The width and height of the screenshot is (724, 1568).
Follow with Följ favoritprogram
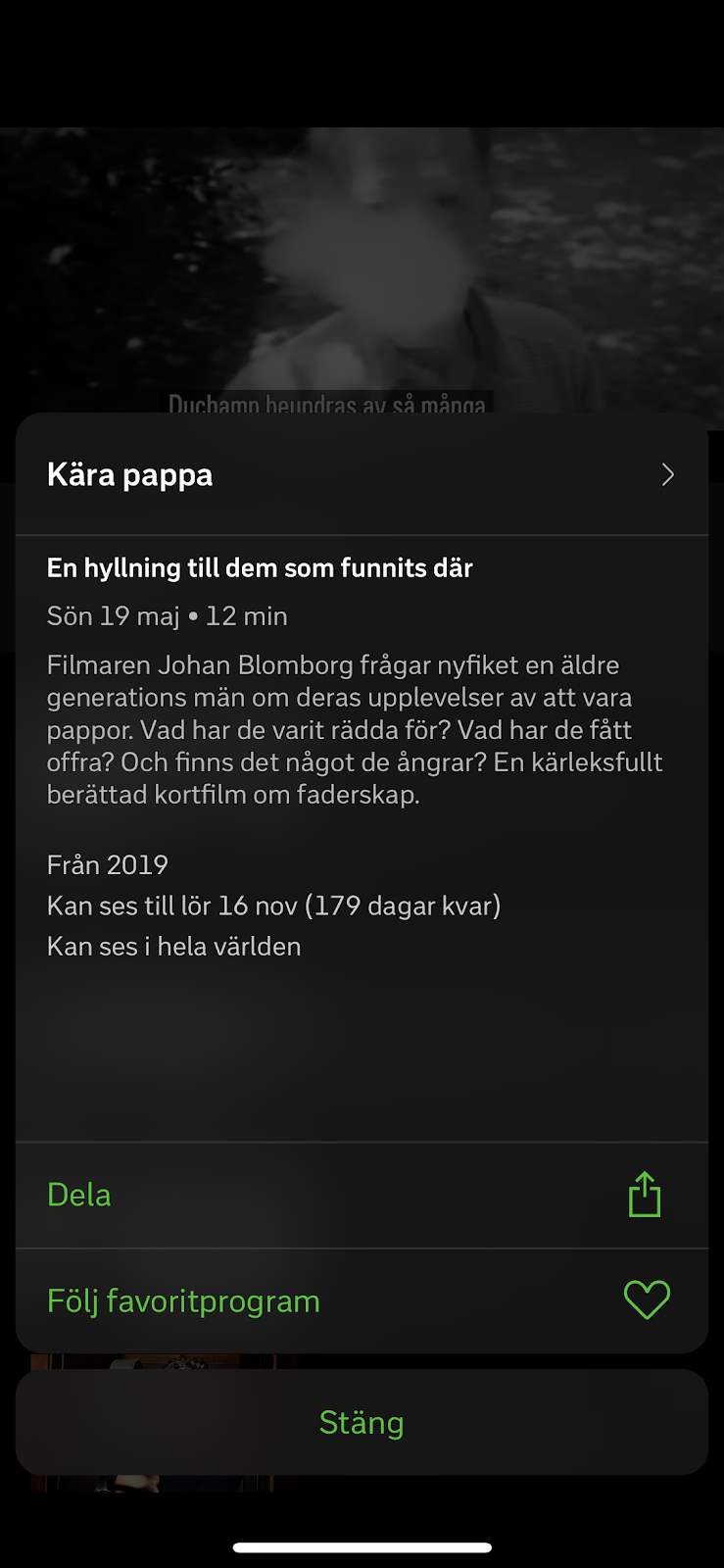tap(362, 1301)
